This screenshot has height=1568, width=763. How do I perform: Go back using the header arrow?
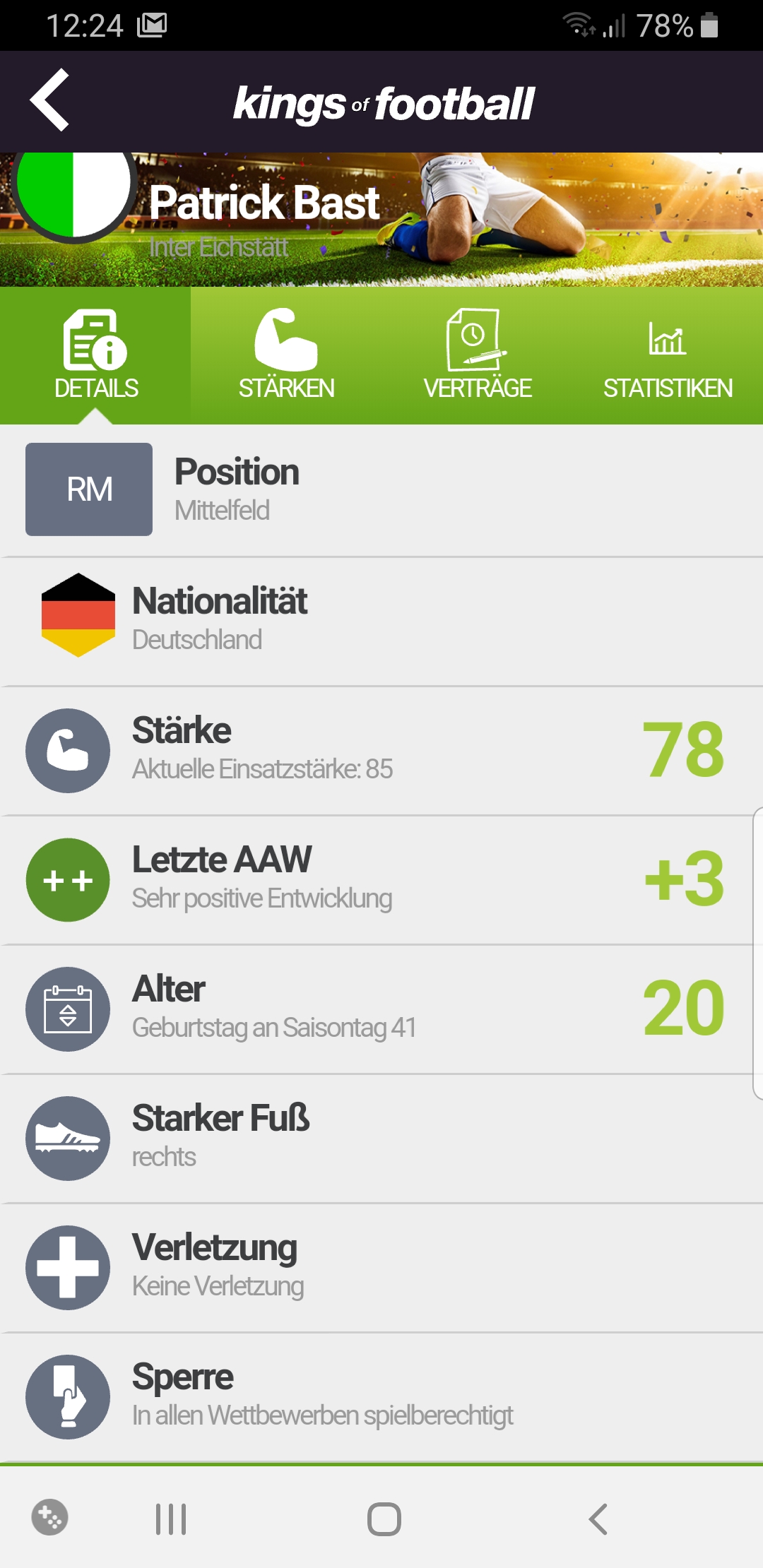pos(49,100)
